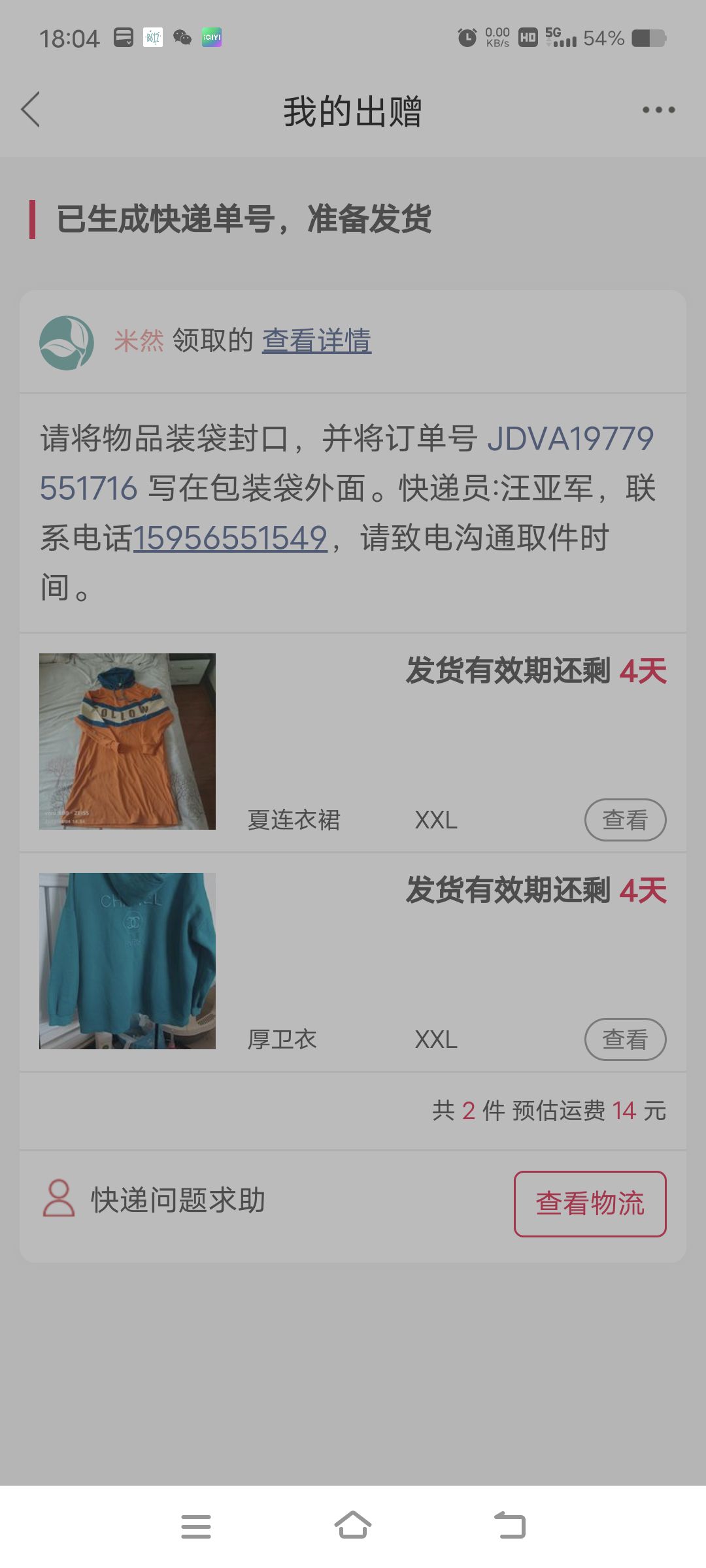Go to the system home screen

[x=353, y=1526]
